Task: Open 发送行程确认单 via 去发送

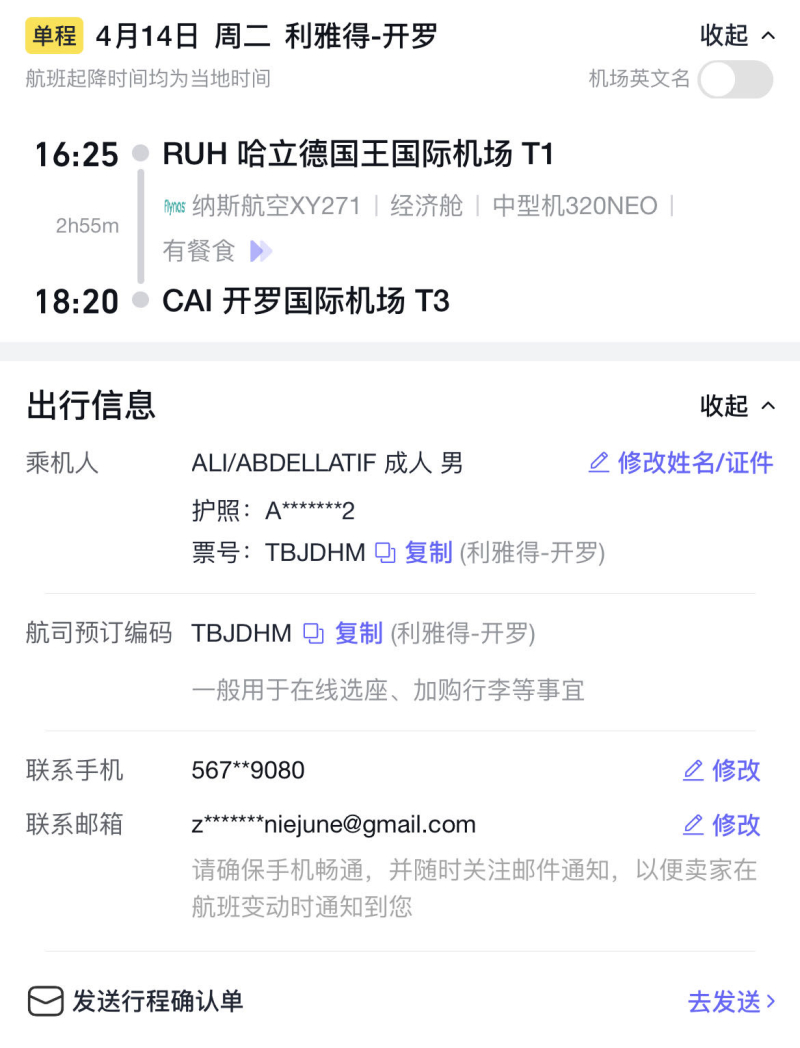Action: (x=731, y=1002)
